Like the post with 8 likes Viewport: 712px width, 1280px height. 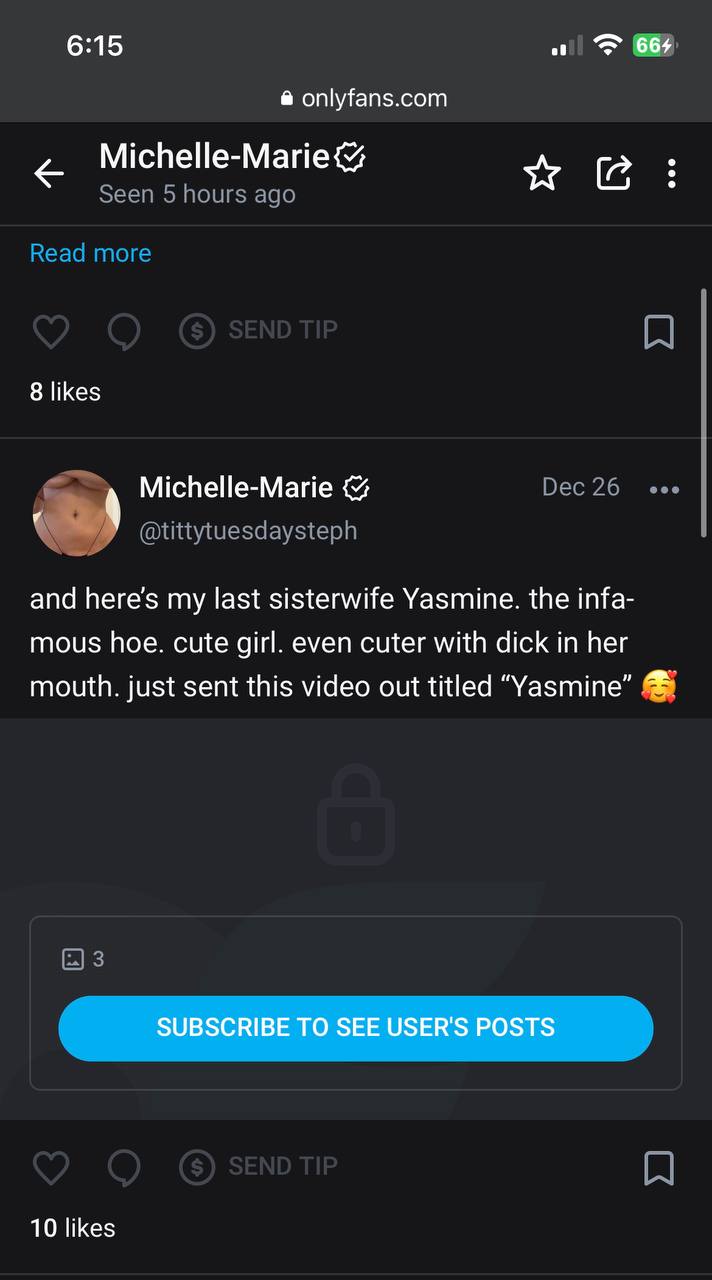tap(51, 331)
